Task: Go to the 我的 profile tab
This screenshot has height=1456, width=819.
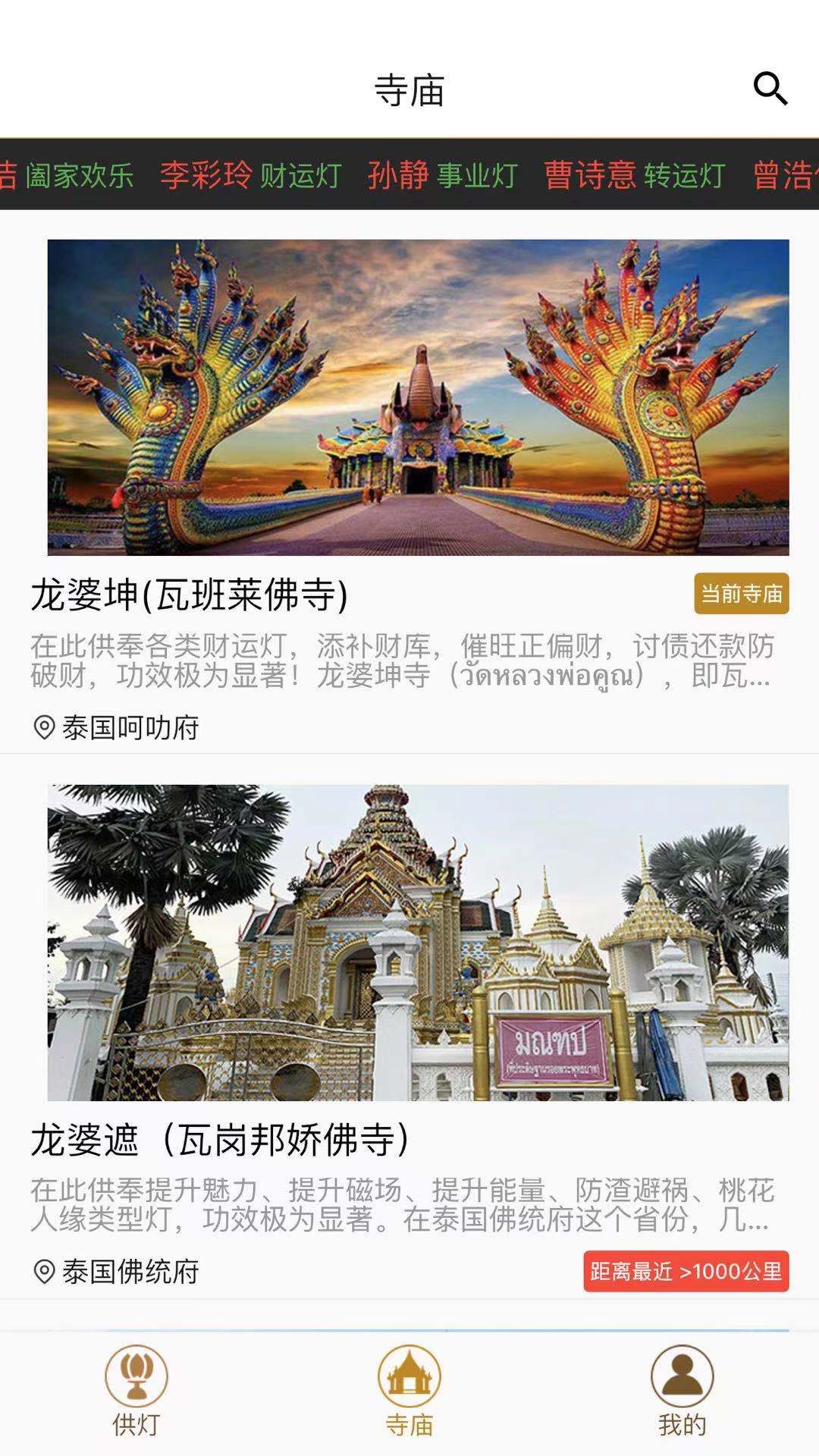Action: (x=682, y=1391)
